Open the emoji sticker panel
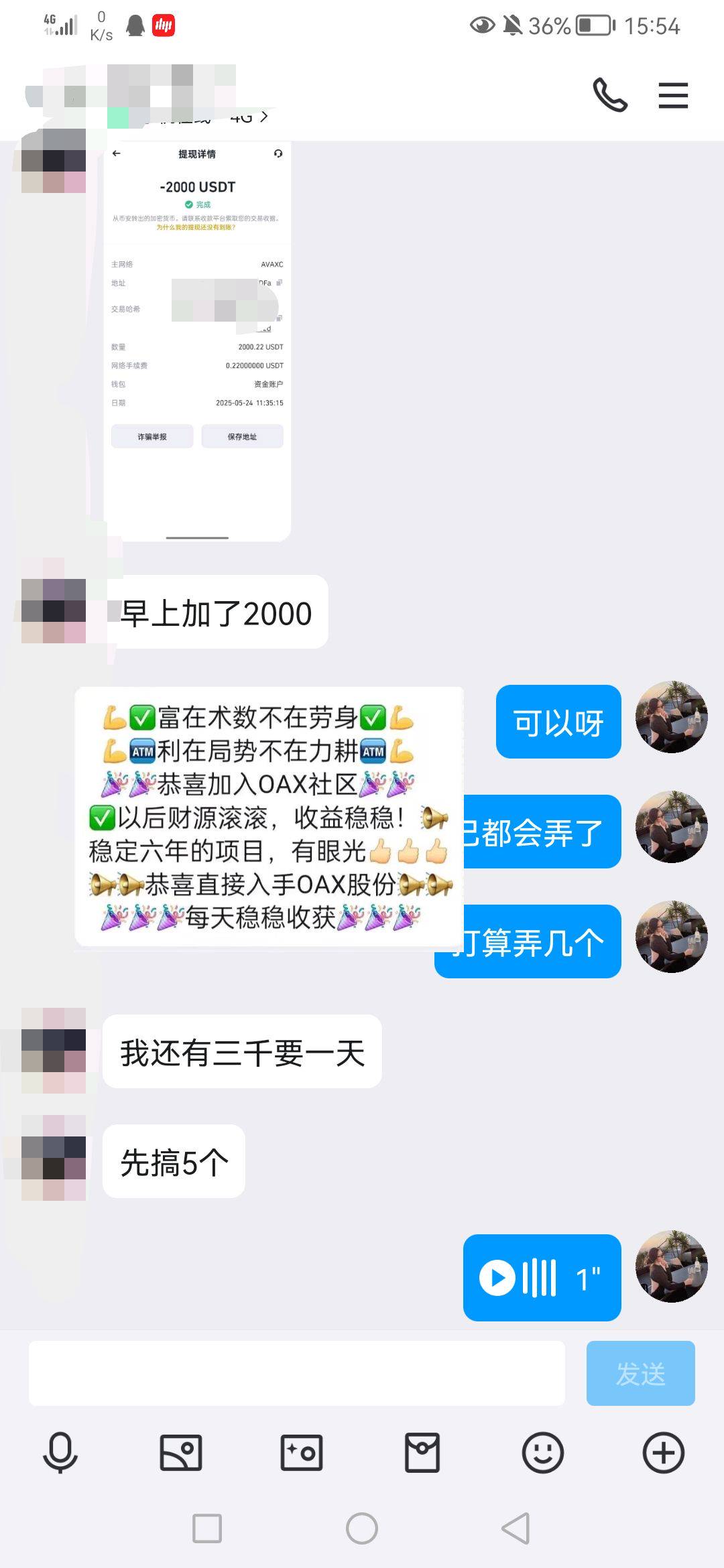The width and height of the screenshot is (724, 1568). [543, 1453]
